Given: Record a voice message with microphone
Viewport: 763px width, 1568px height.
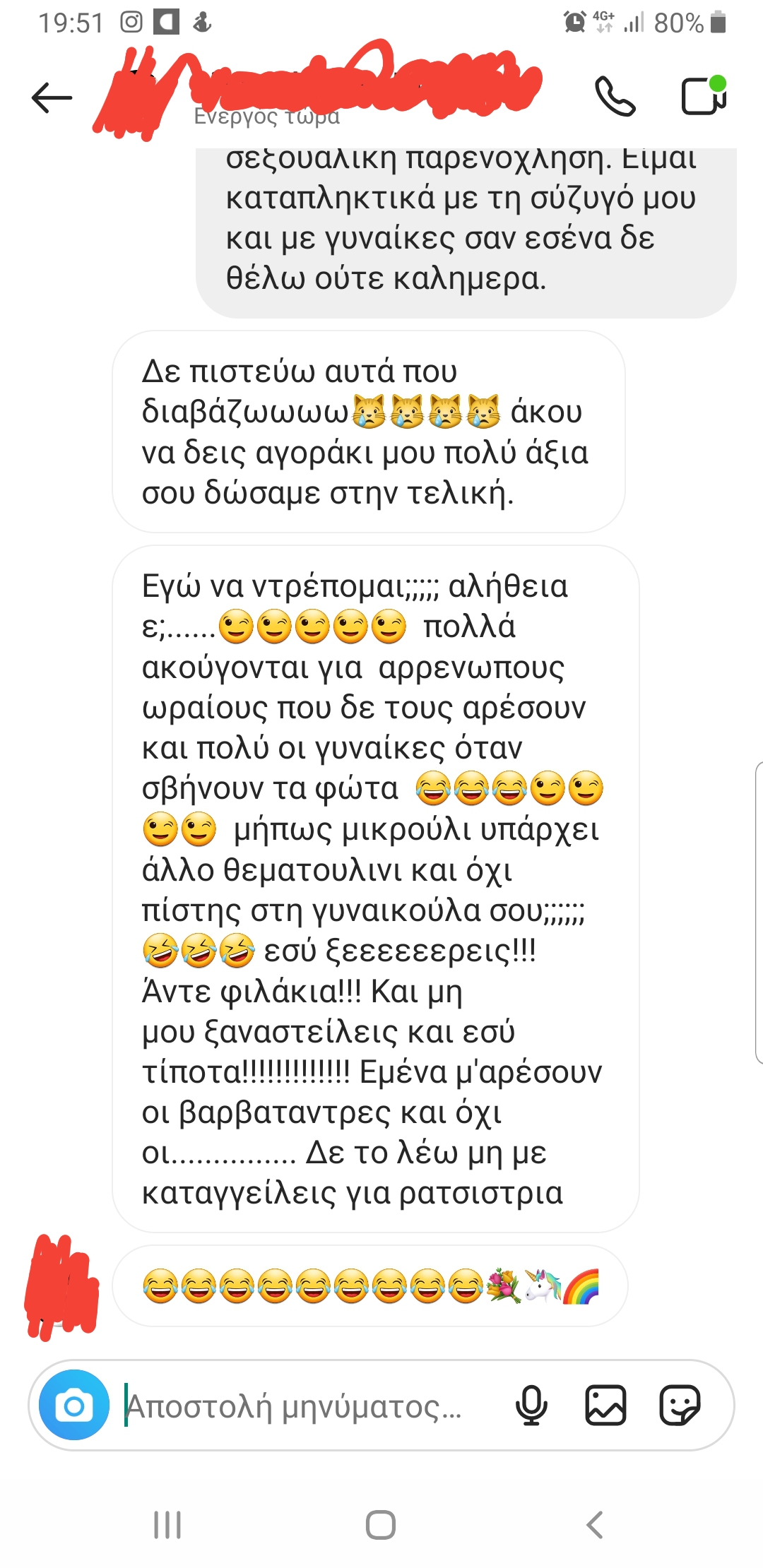Looking at the screenshot, I should coord(531,1405).
